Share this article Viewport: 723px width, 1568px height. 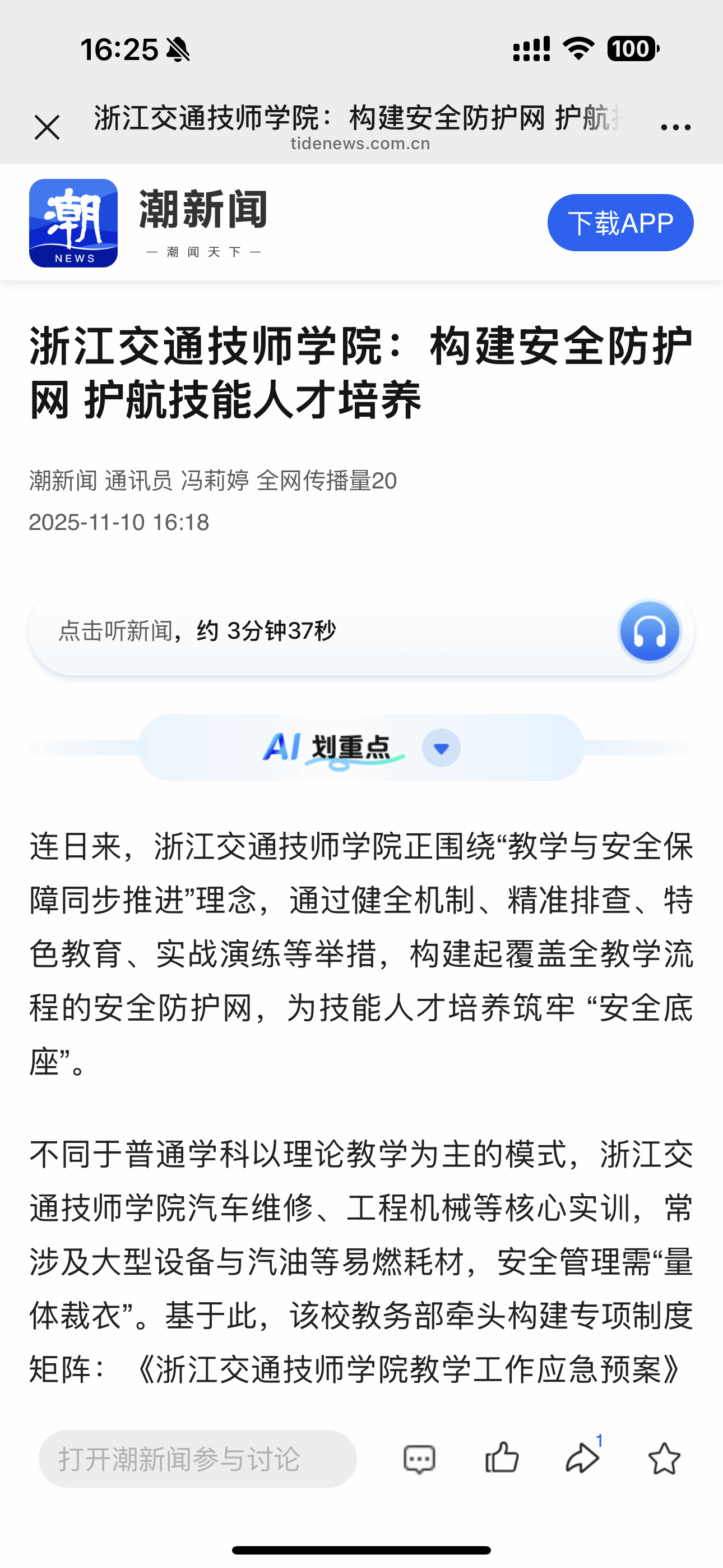(582, 1459)
